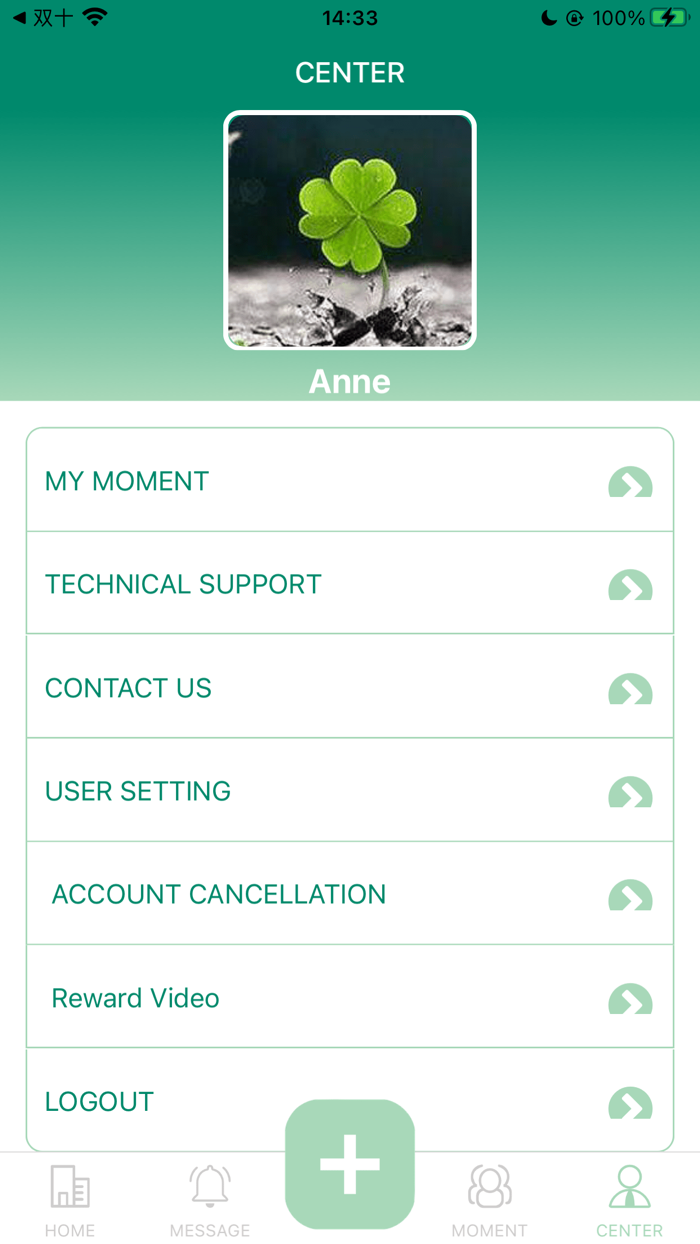Go to User Setting

pyautogui.click(x=349, y=791)
